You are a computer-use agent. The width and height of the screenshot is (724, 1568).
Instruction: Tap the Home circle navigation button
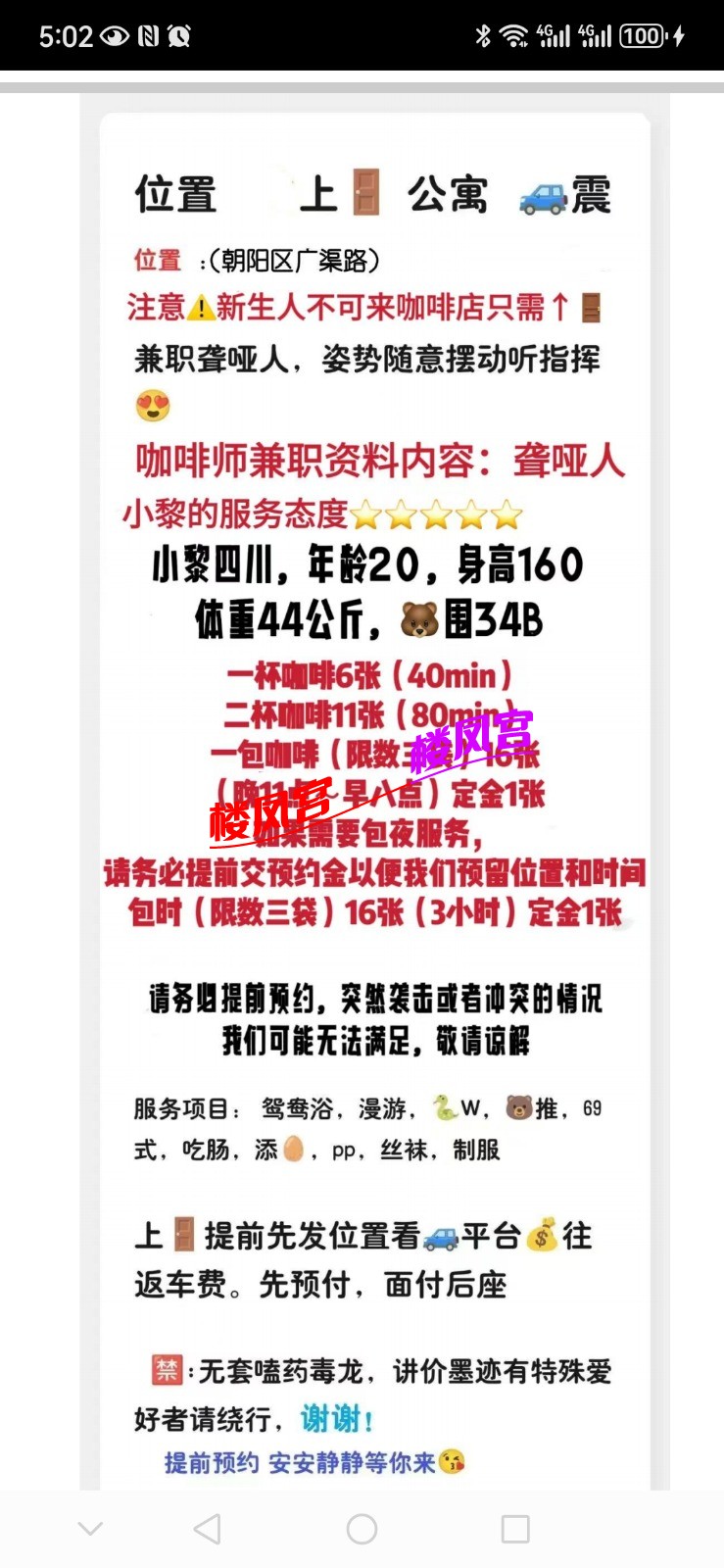click(362, 1527)
